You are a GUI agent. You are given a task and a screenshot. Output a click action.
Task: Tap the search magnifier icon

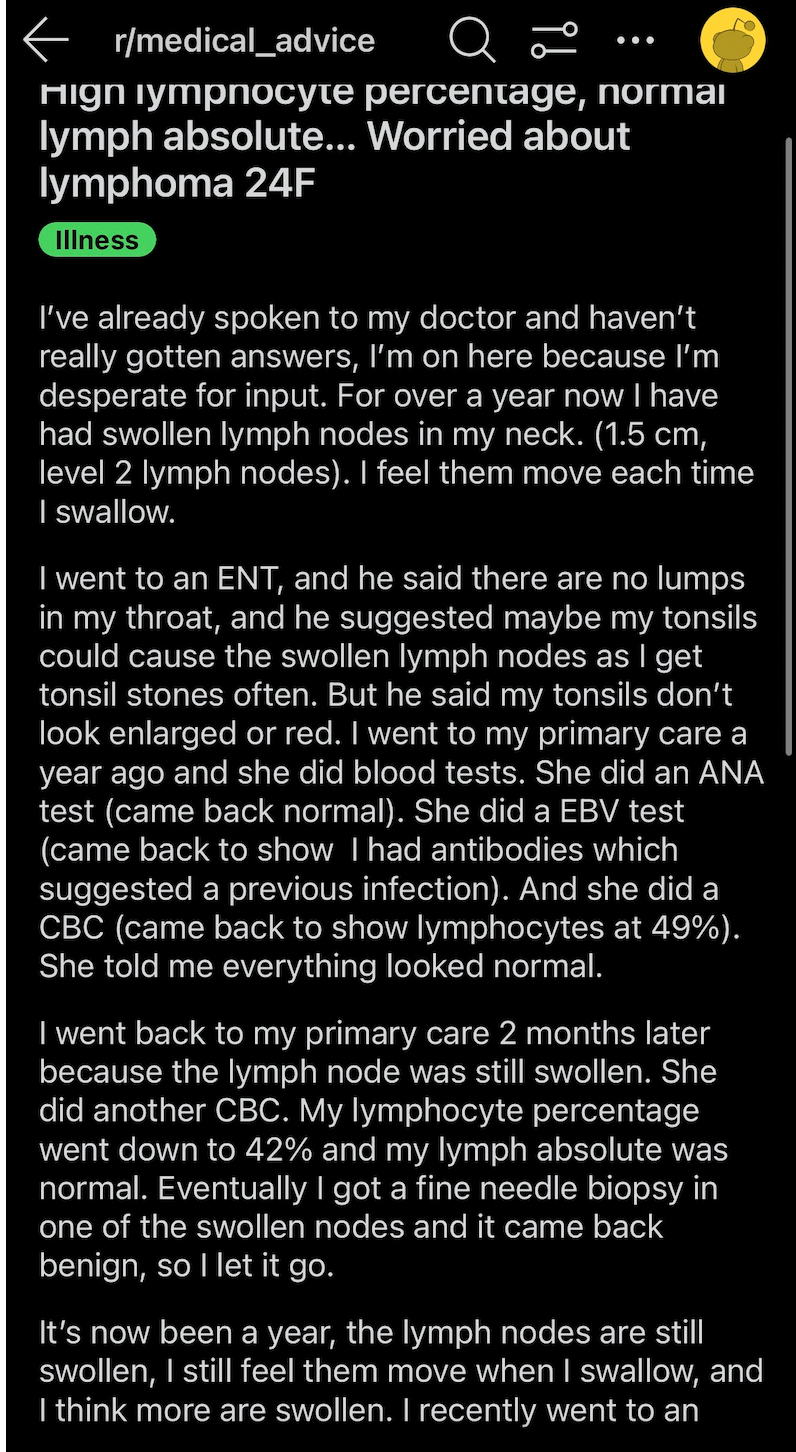[x=472, y=41]
